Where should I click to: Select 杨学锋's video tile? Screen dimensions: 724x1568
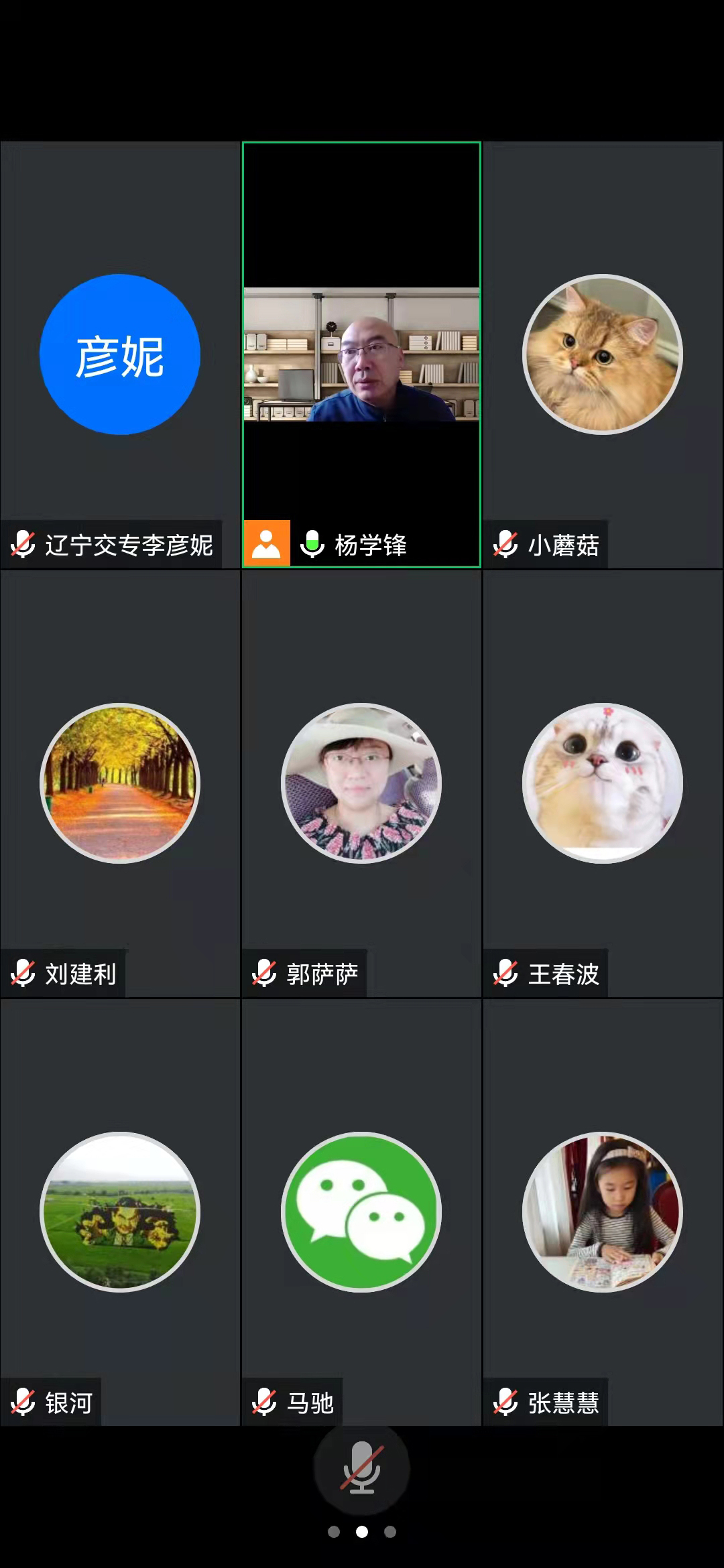click(361, 354)
